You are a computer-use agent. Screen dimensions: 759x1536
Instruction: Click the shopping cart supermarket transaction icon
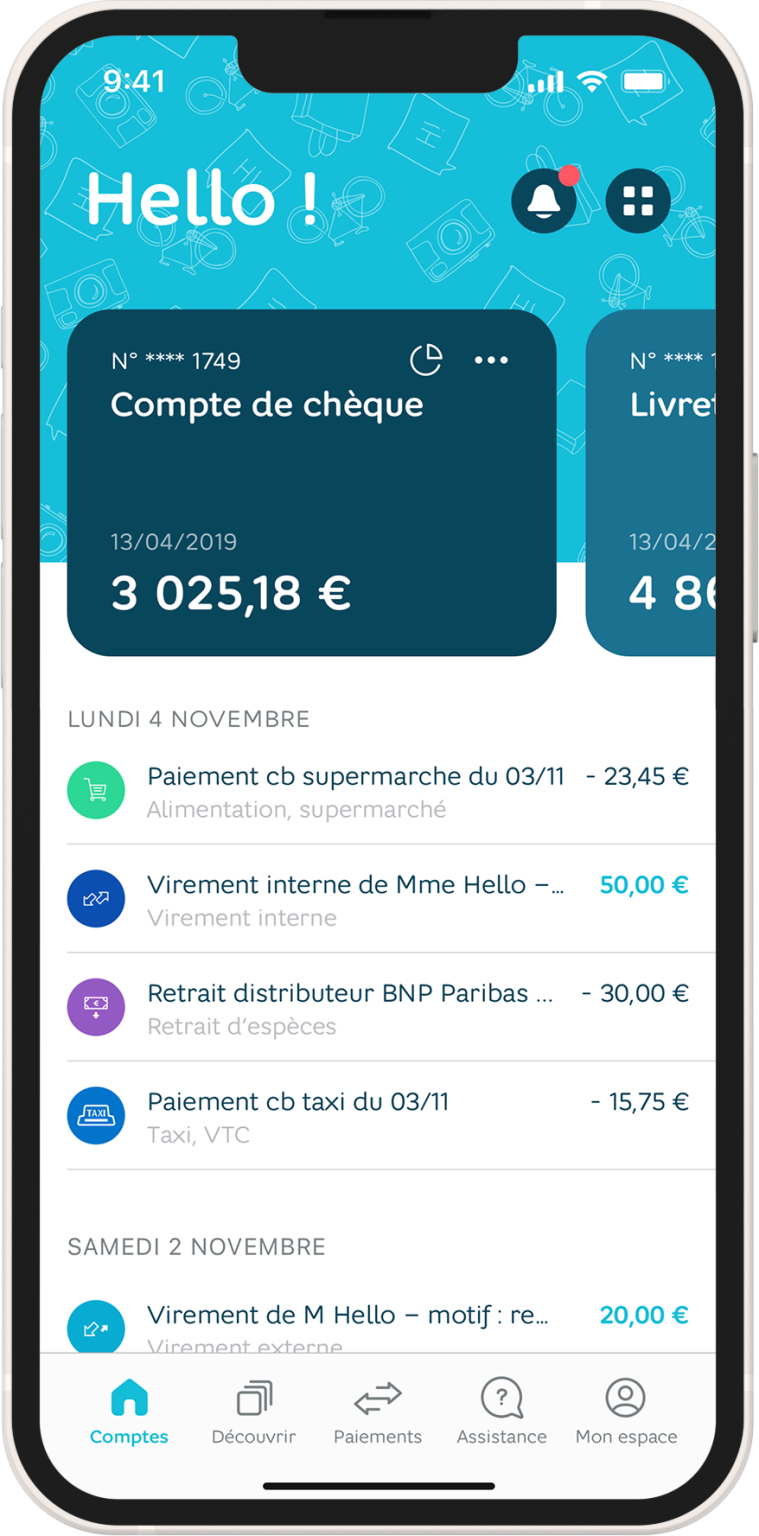(x=95, y=789)
